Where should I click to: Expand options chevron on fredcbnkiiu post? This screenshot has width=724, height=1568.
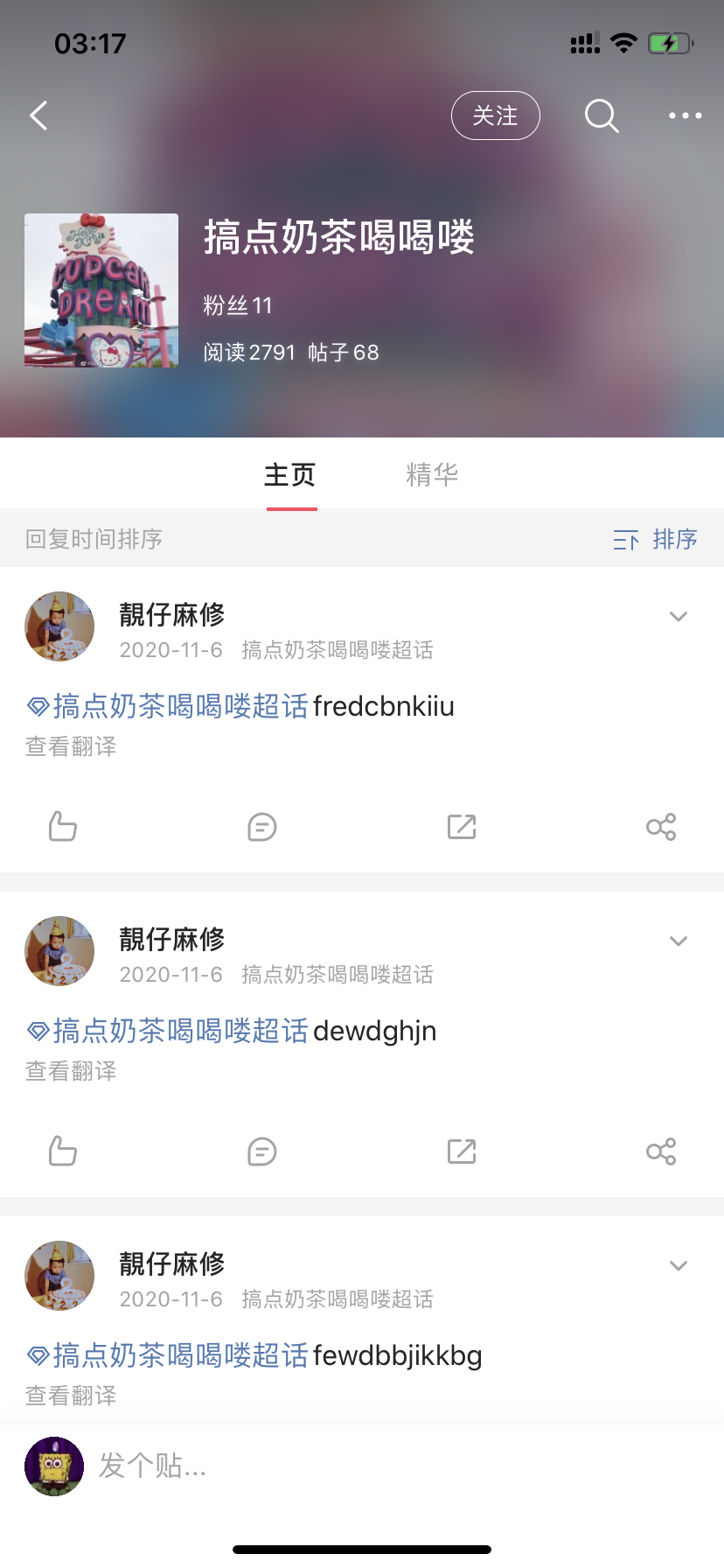pyautogui.click(x=679, y=616)
